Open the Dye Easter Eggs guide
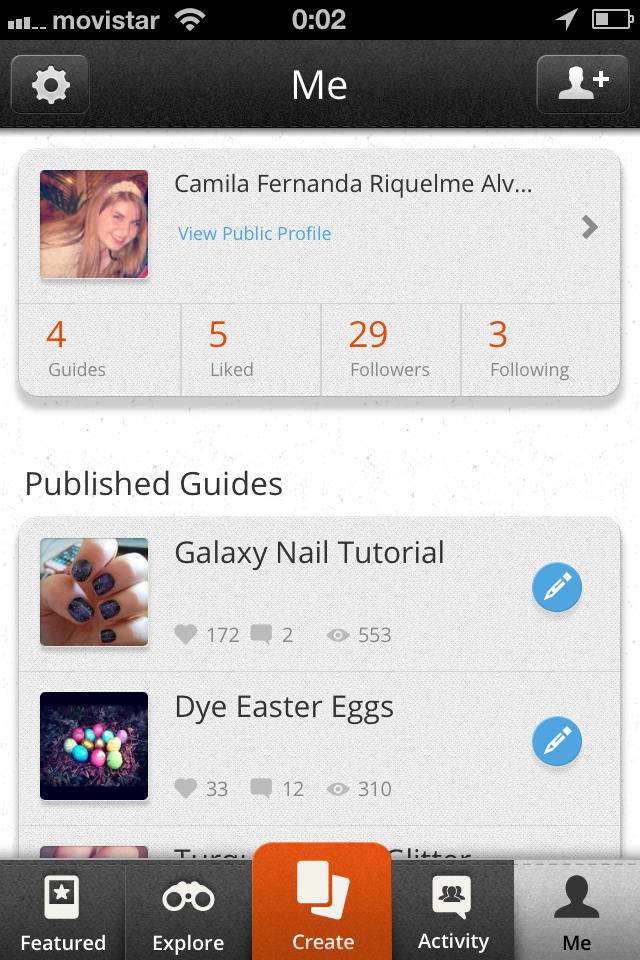 click(284, 707)
